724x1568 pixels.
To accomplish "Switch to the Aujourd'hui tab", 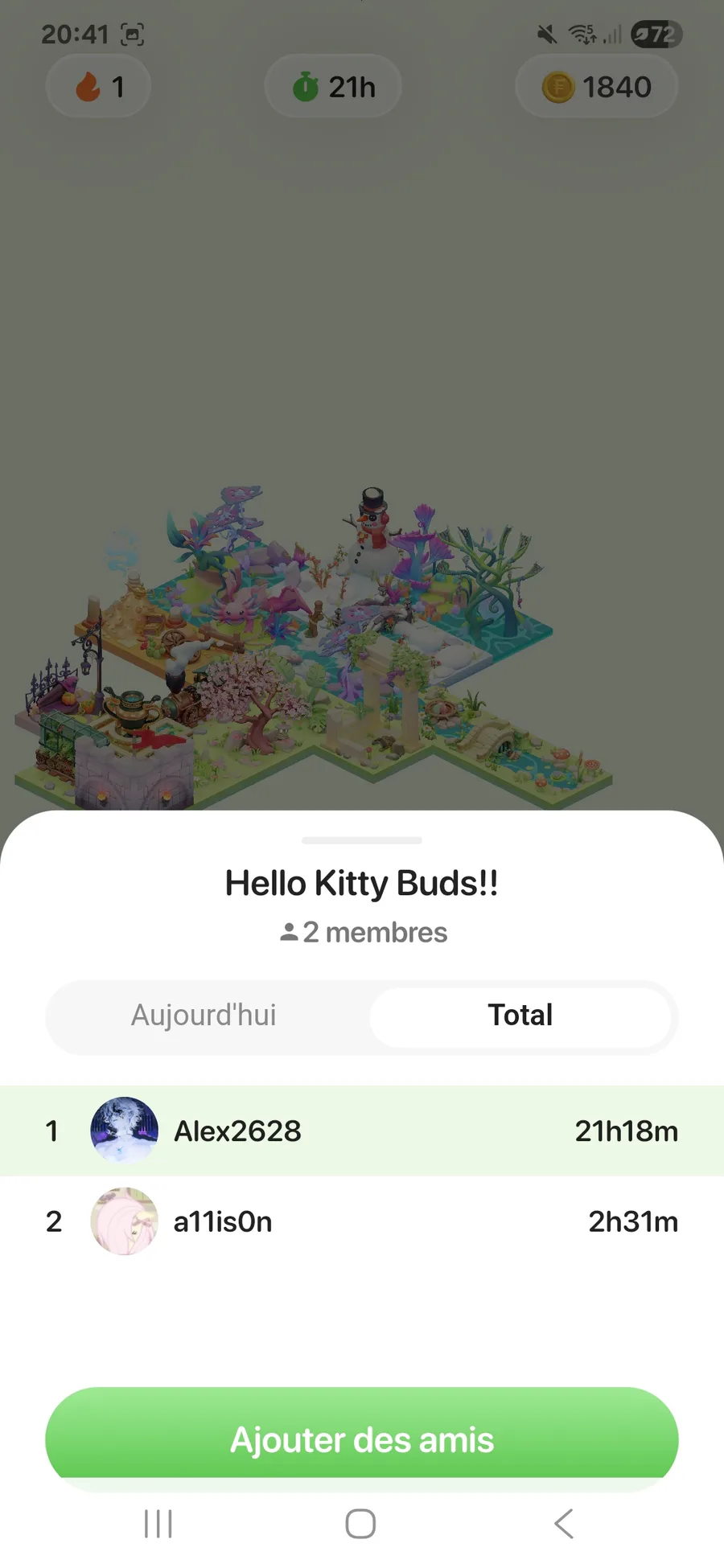I will pos(204,1016).
